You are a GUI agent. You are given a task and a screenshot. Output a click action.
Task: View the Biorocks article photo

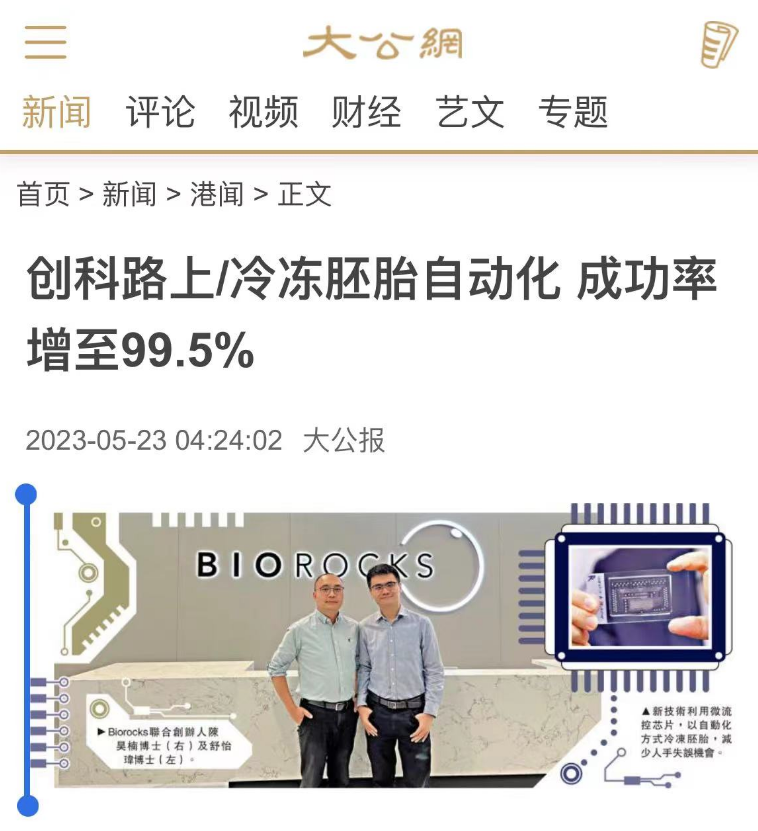click(x=390, y=648)
